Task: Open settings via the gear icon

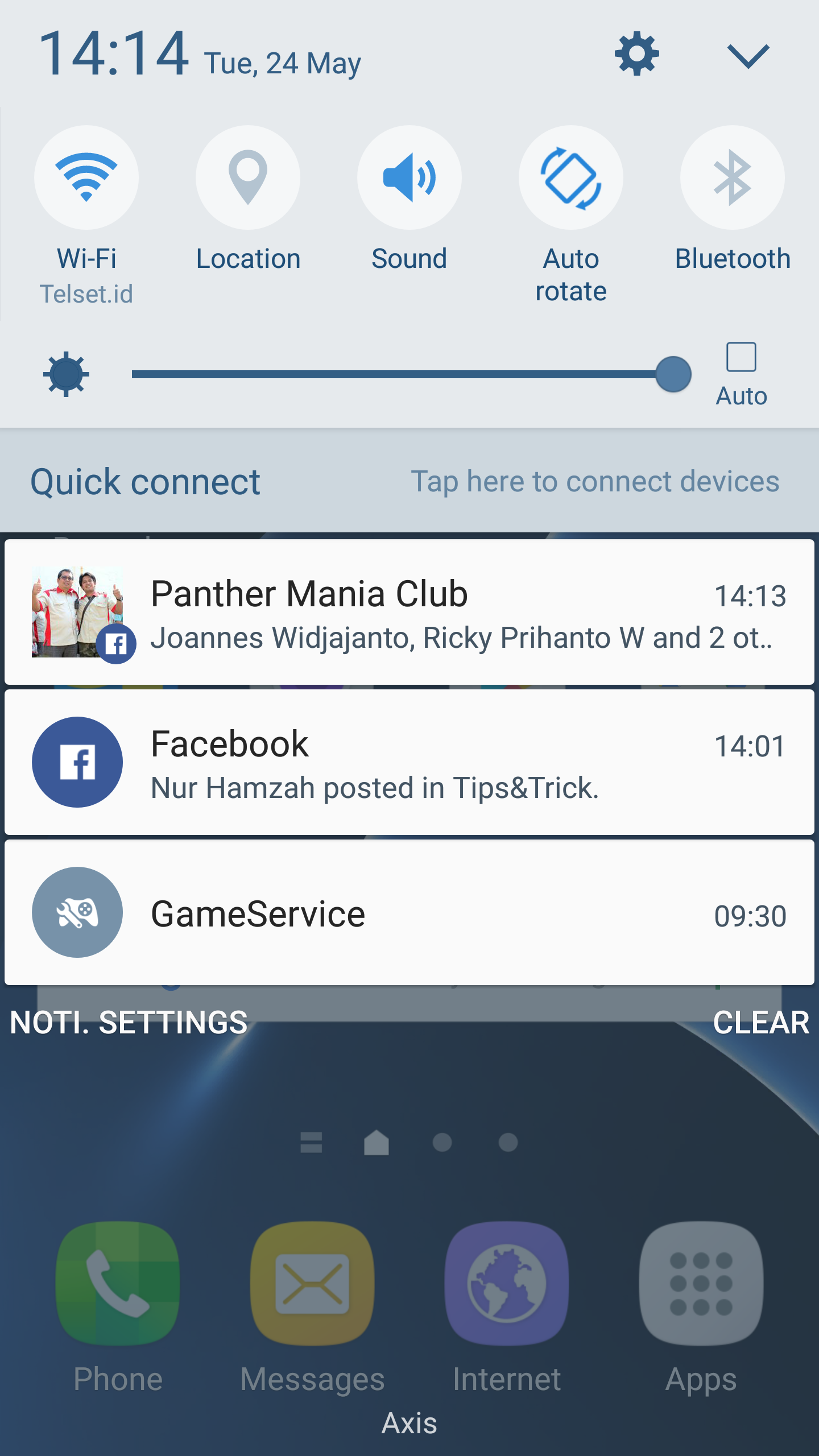Action: [x=636, y=54]
